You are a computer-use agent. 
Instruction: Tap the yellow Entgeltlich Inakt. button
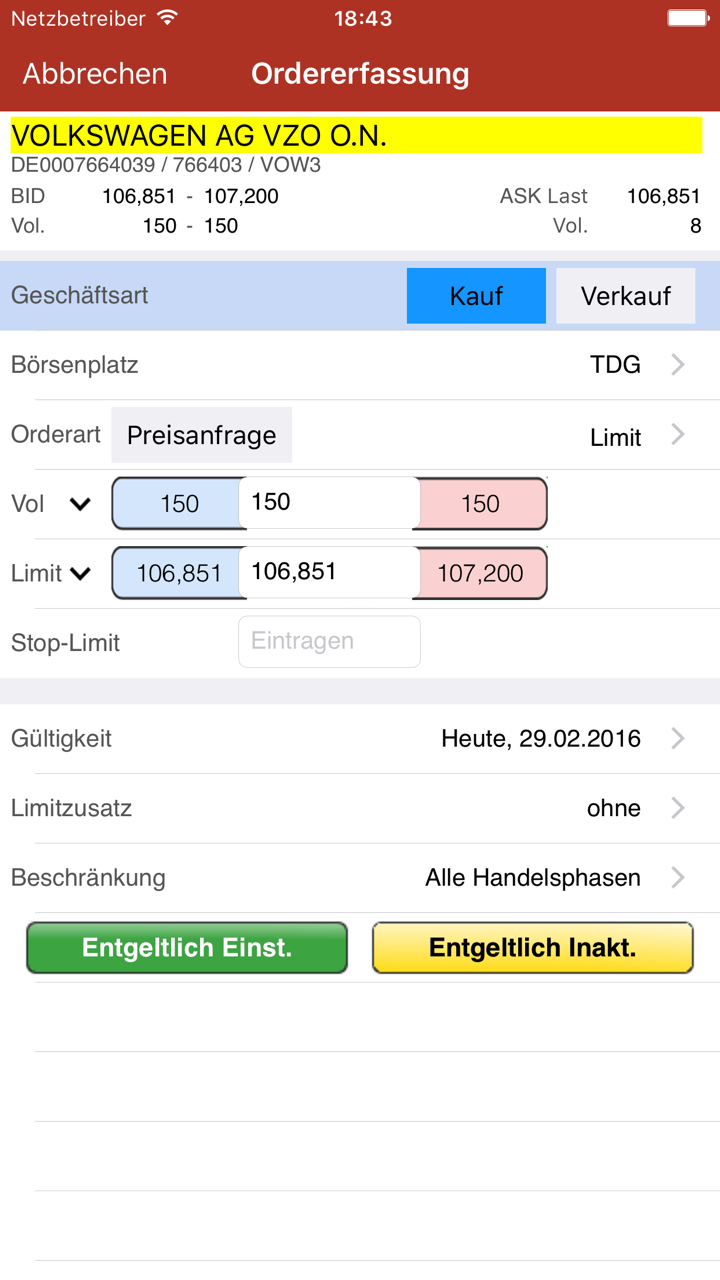(x=532, y=948)
